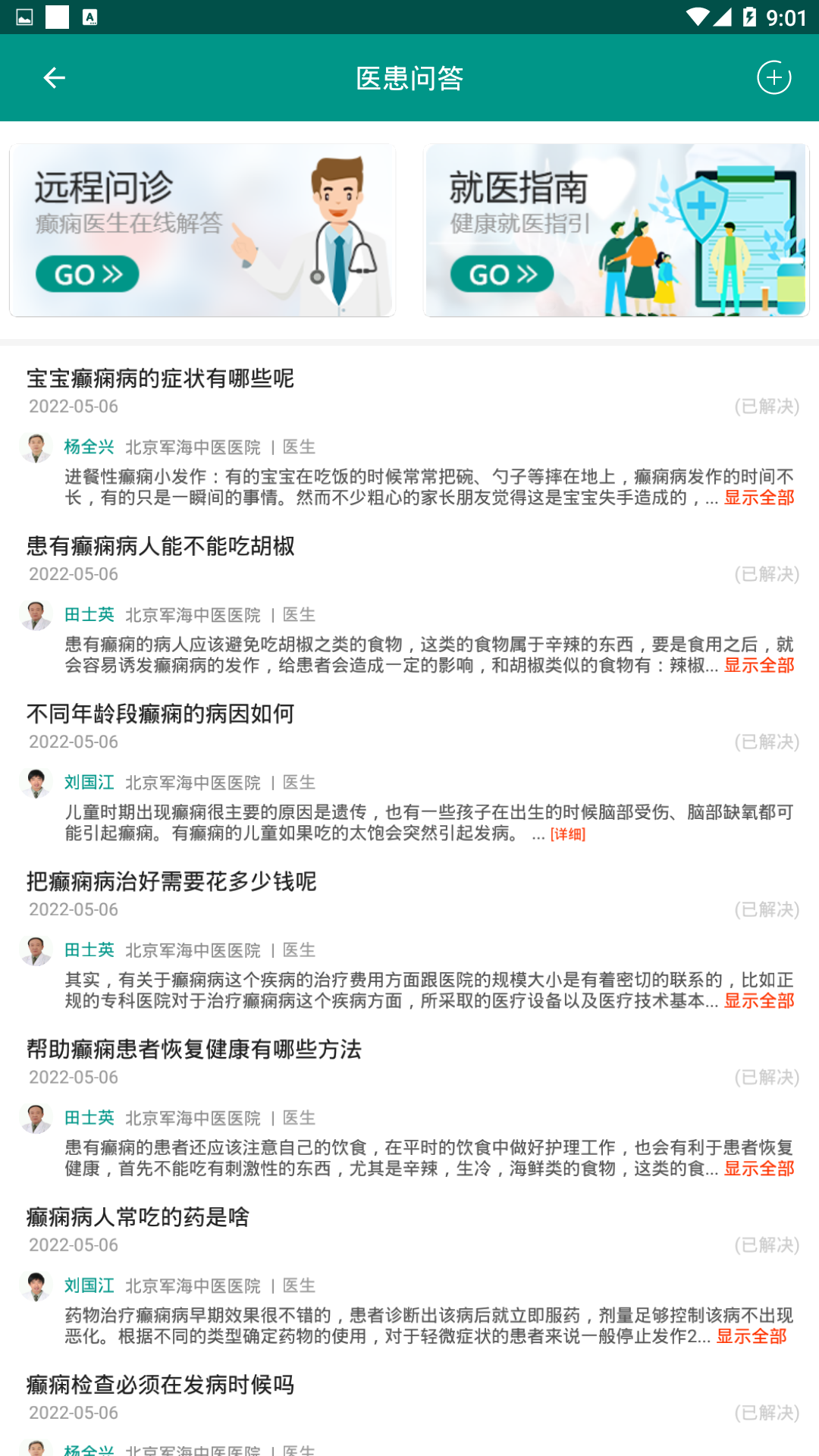Image resolution: width=819 pixels, height=1456 pixels.
Task: Open question 不同年龄段癫痫的病因如何
Action: [161, 713]
